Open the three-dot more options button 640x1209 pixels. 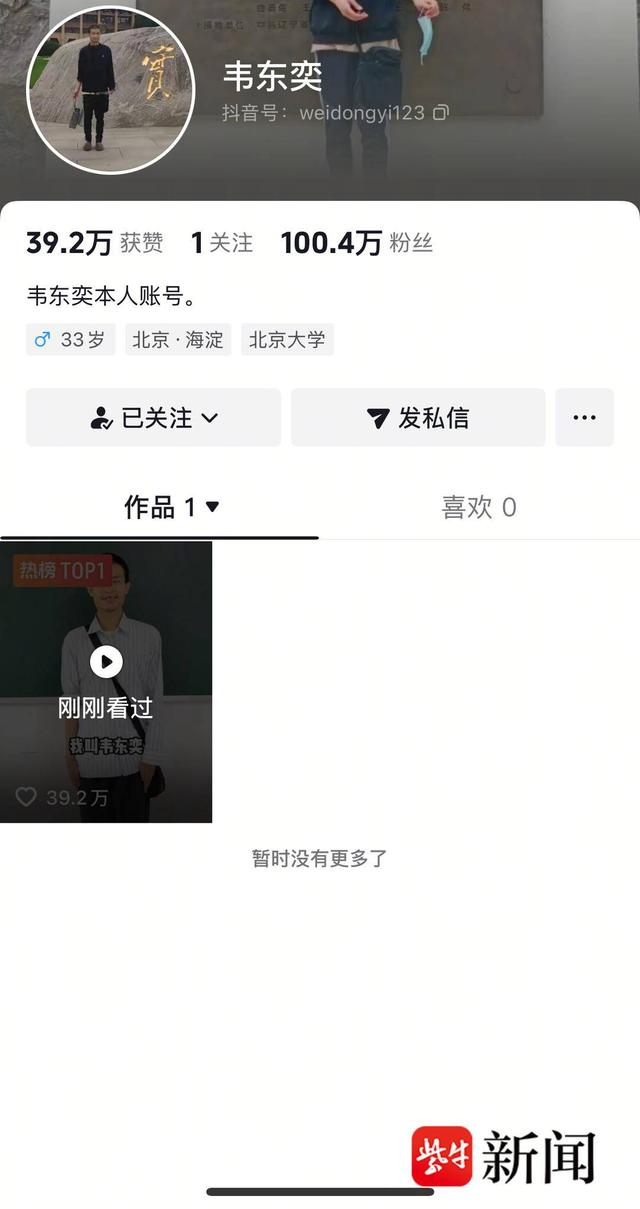585,418
